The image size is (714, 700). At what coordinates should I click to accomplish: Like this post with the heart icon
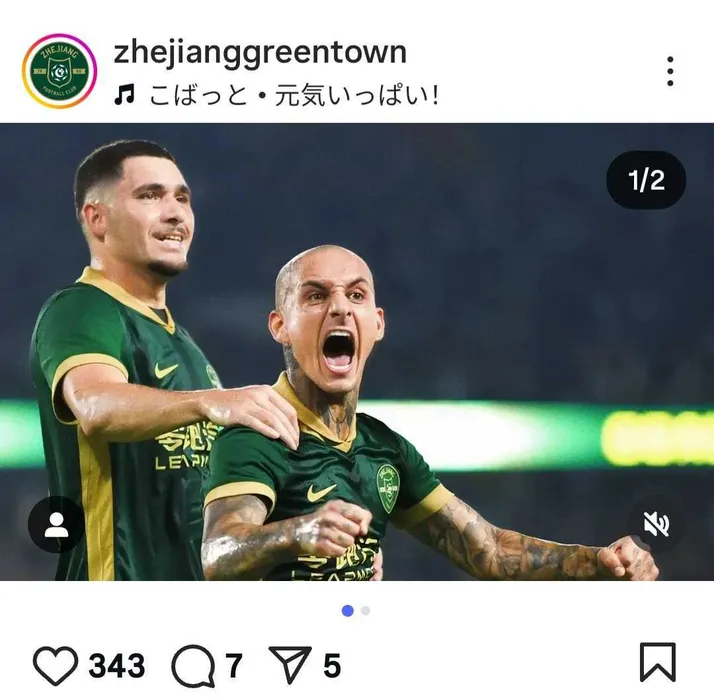pos(55,664)
